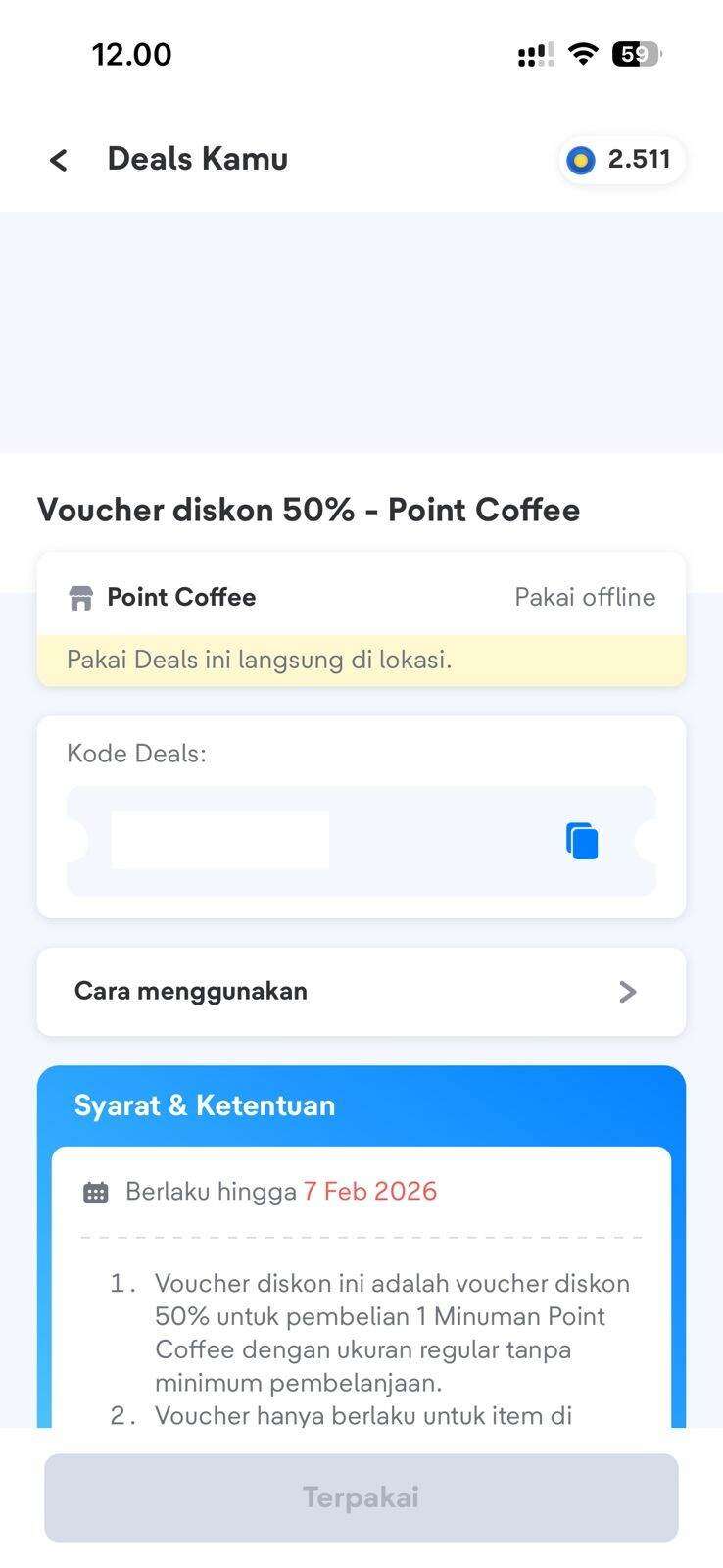Tap the chevron beside Cara menggunakan

(x=628, y=991)
